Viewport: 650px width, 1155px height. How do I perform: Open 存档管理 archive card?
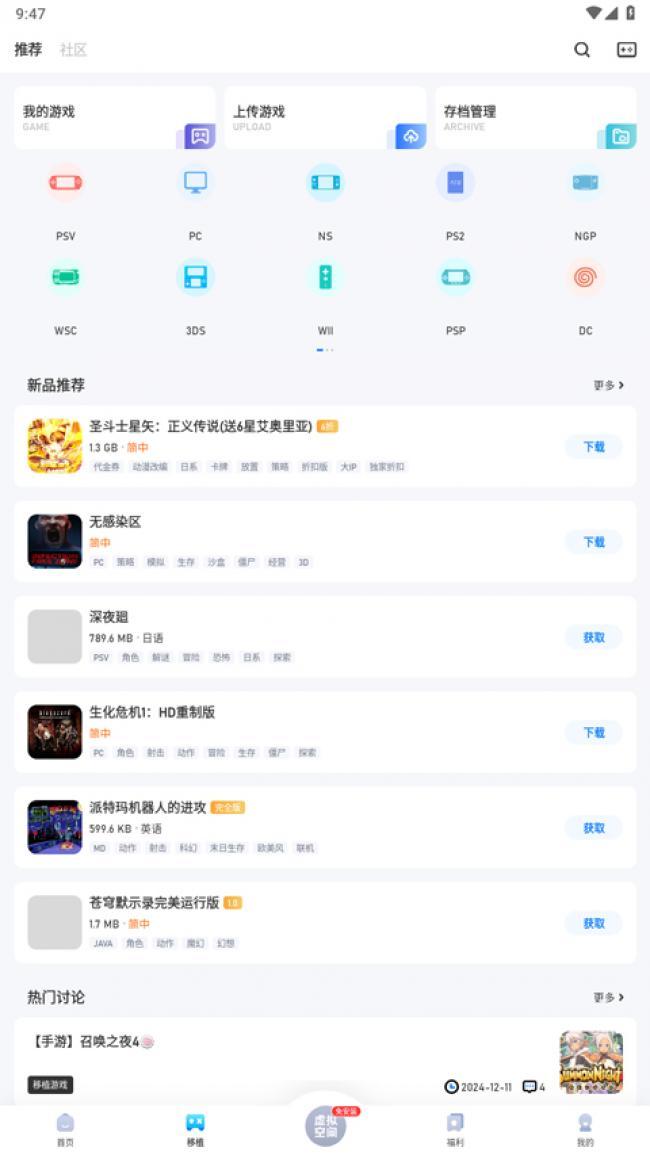[x=535, y=118]
